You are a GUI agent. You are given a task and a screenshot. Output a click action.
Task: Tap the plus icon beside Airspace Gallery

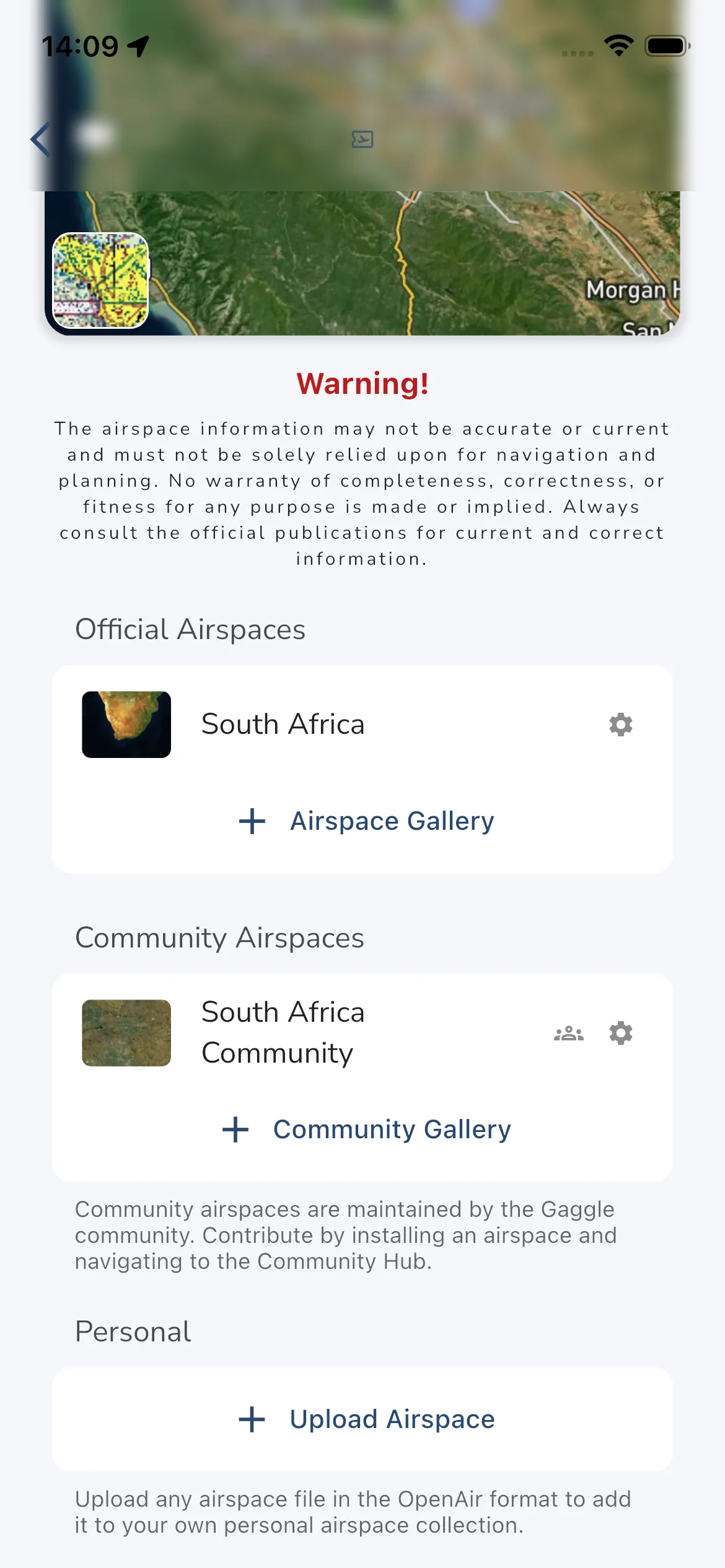250,821
